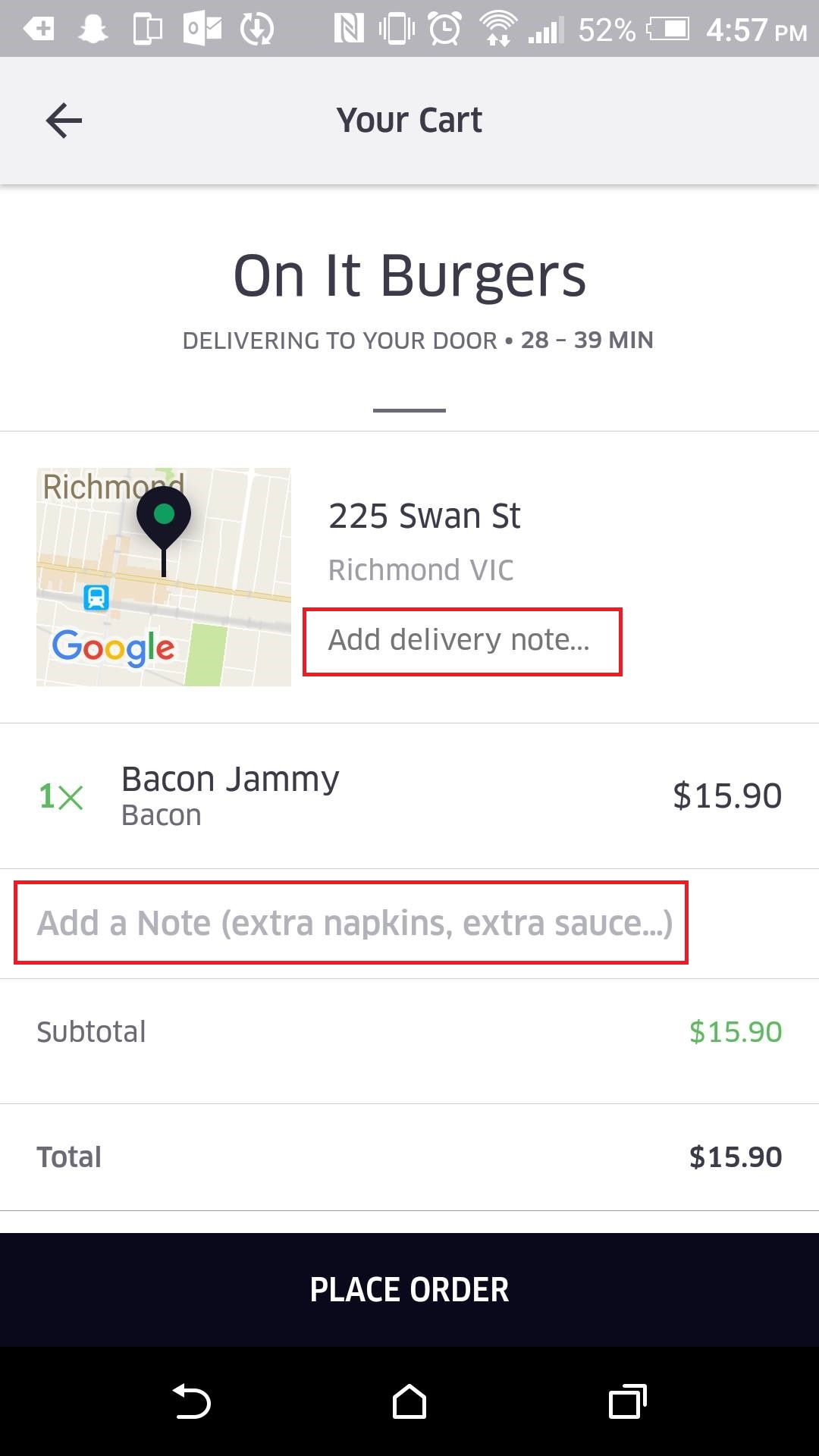
Task: Tap the Add delivery note field
Action: (x=462, y=641)
